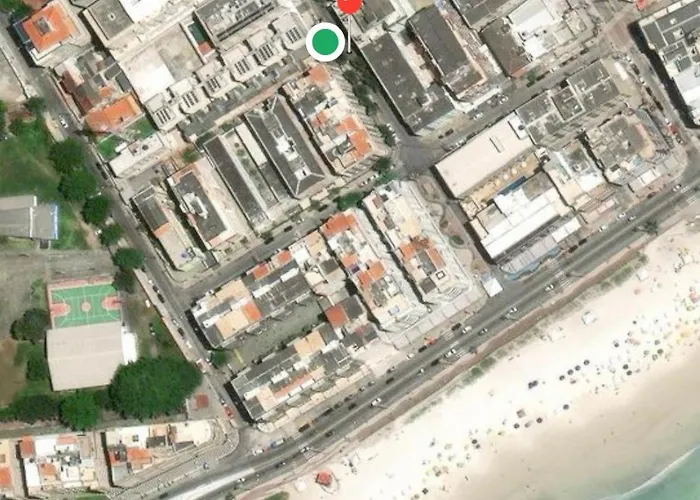Select the red map pin at top
Screen dimensions: 700x500
pos(348,4)
